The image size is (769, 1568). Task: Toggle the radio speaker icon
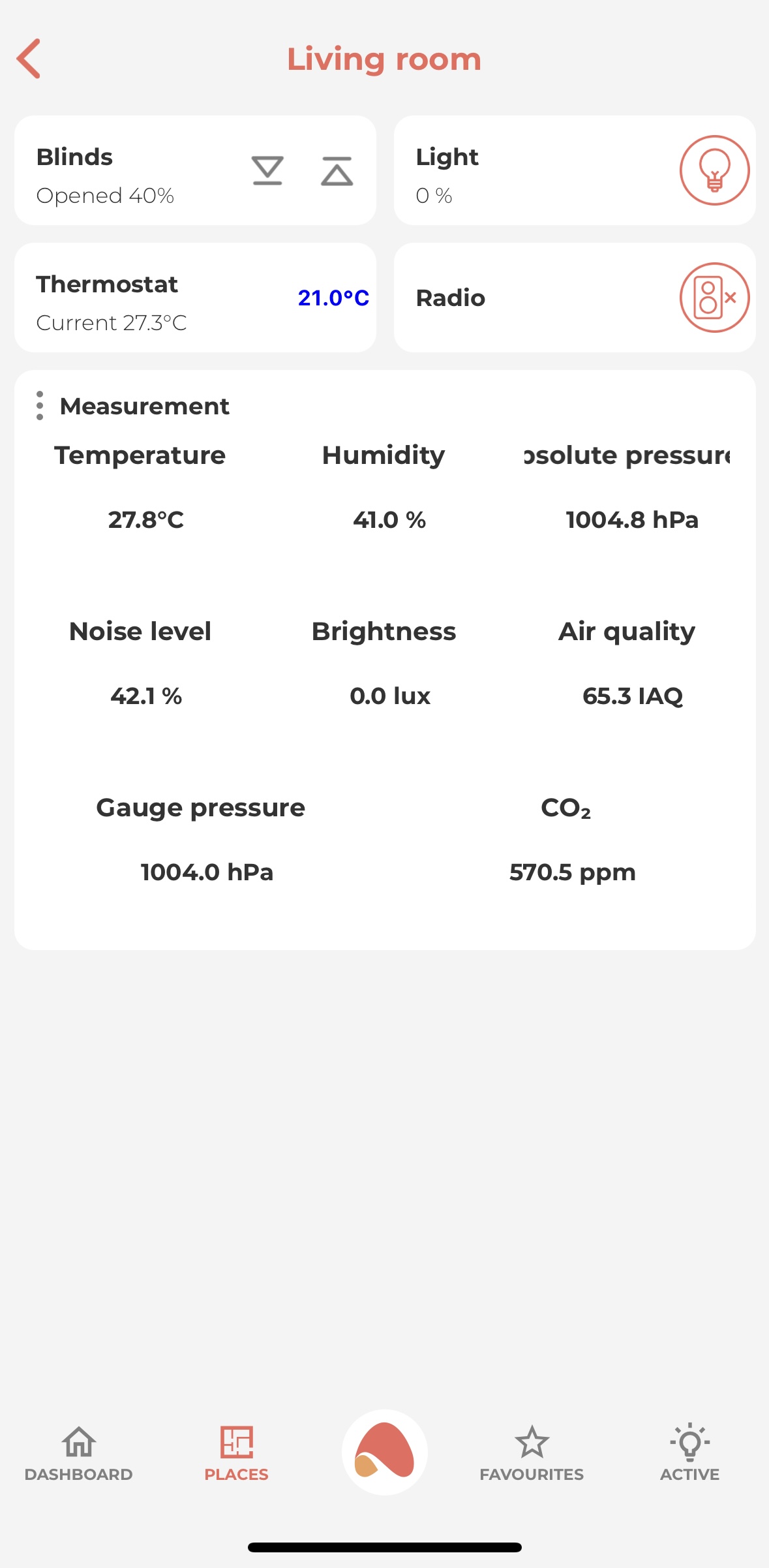714,298
